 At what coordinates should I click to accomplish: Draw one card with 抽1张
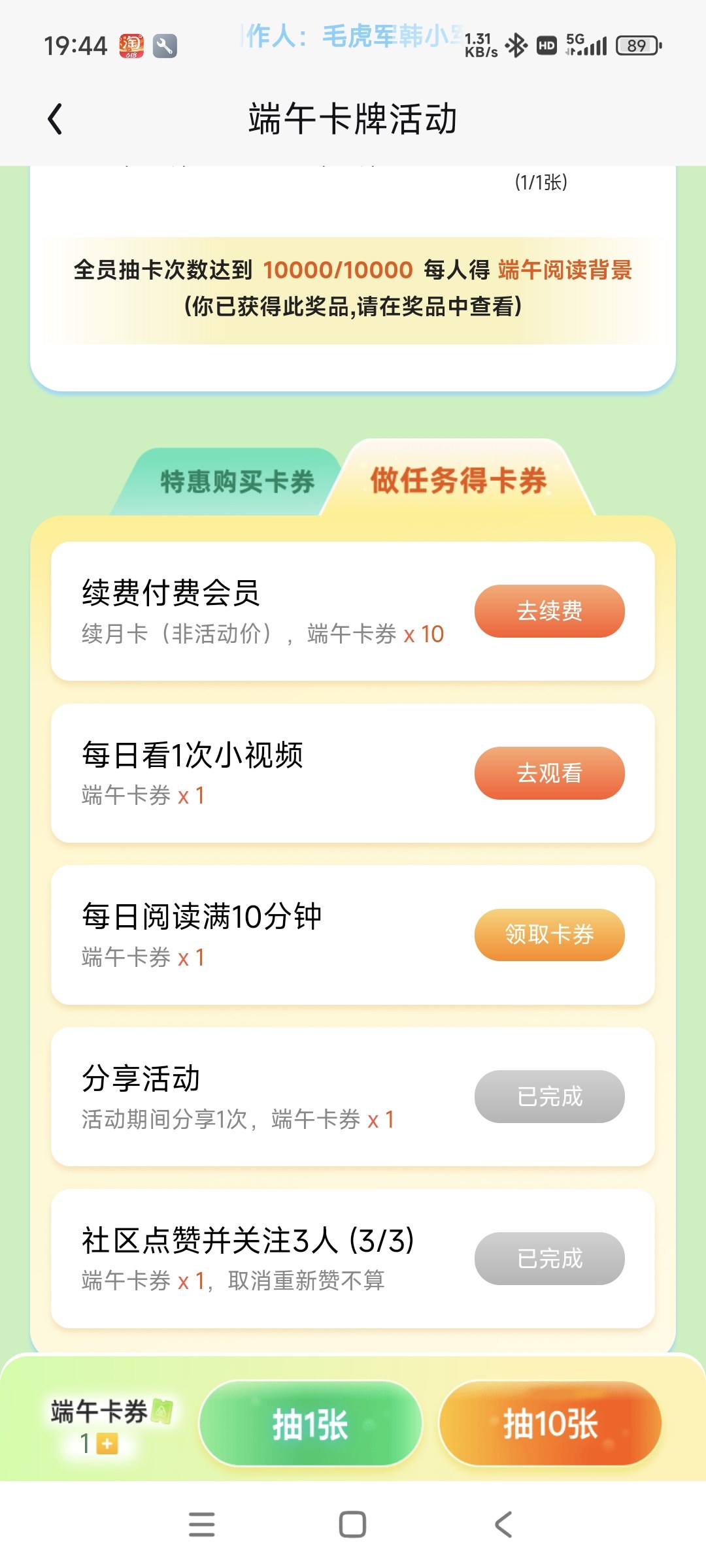click(311, 1424)
